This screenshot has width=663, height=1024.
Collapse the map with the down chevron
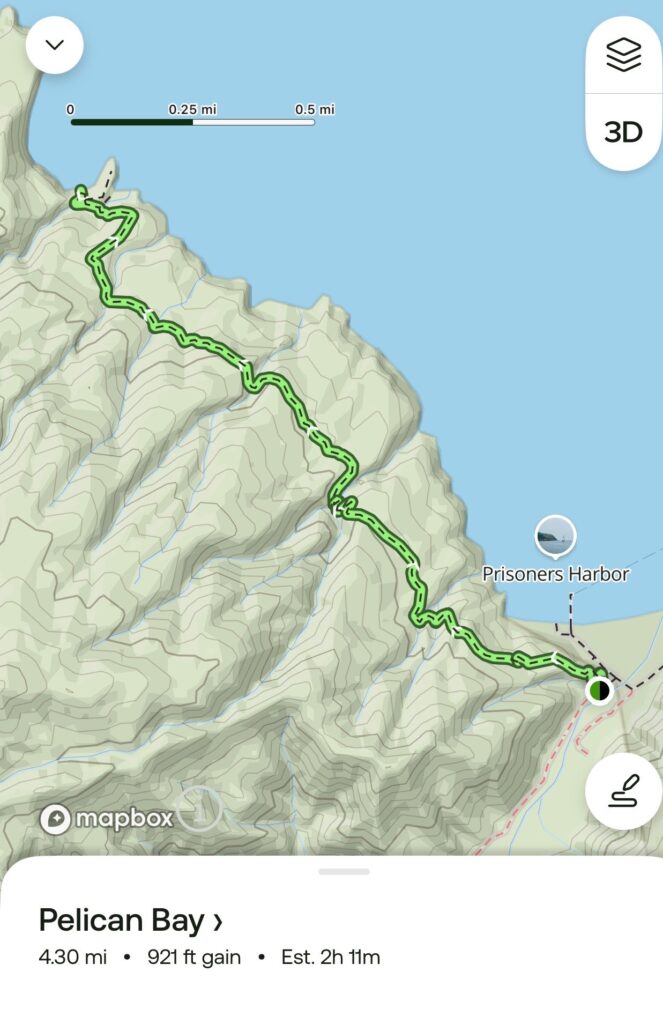click(55, 45)
